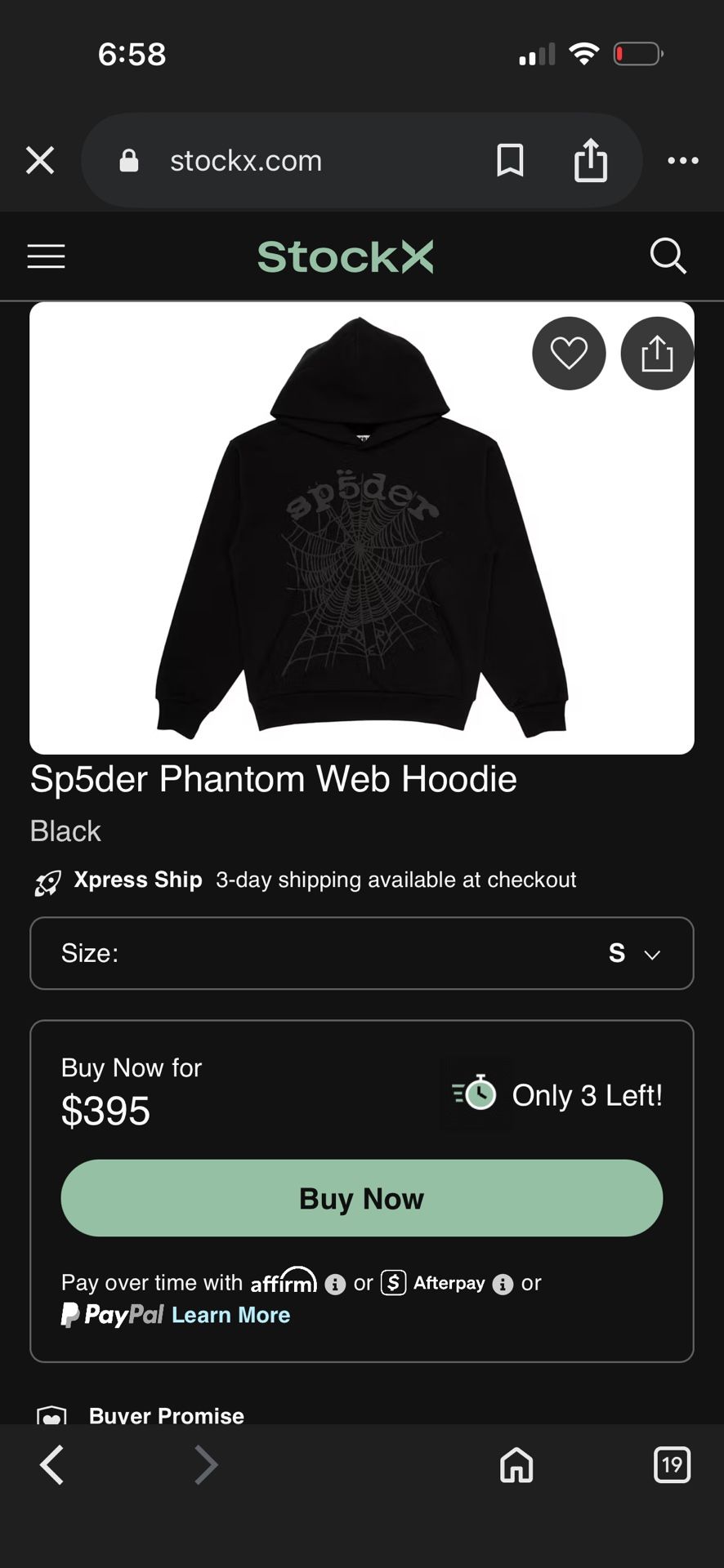Screen dimensions: 724x1568
Task: Favorite the hoodie with the heart icon
Action: (x=569, y=353)
